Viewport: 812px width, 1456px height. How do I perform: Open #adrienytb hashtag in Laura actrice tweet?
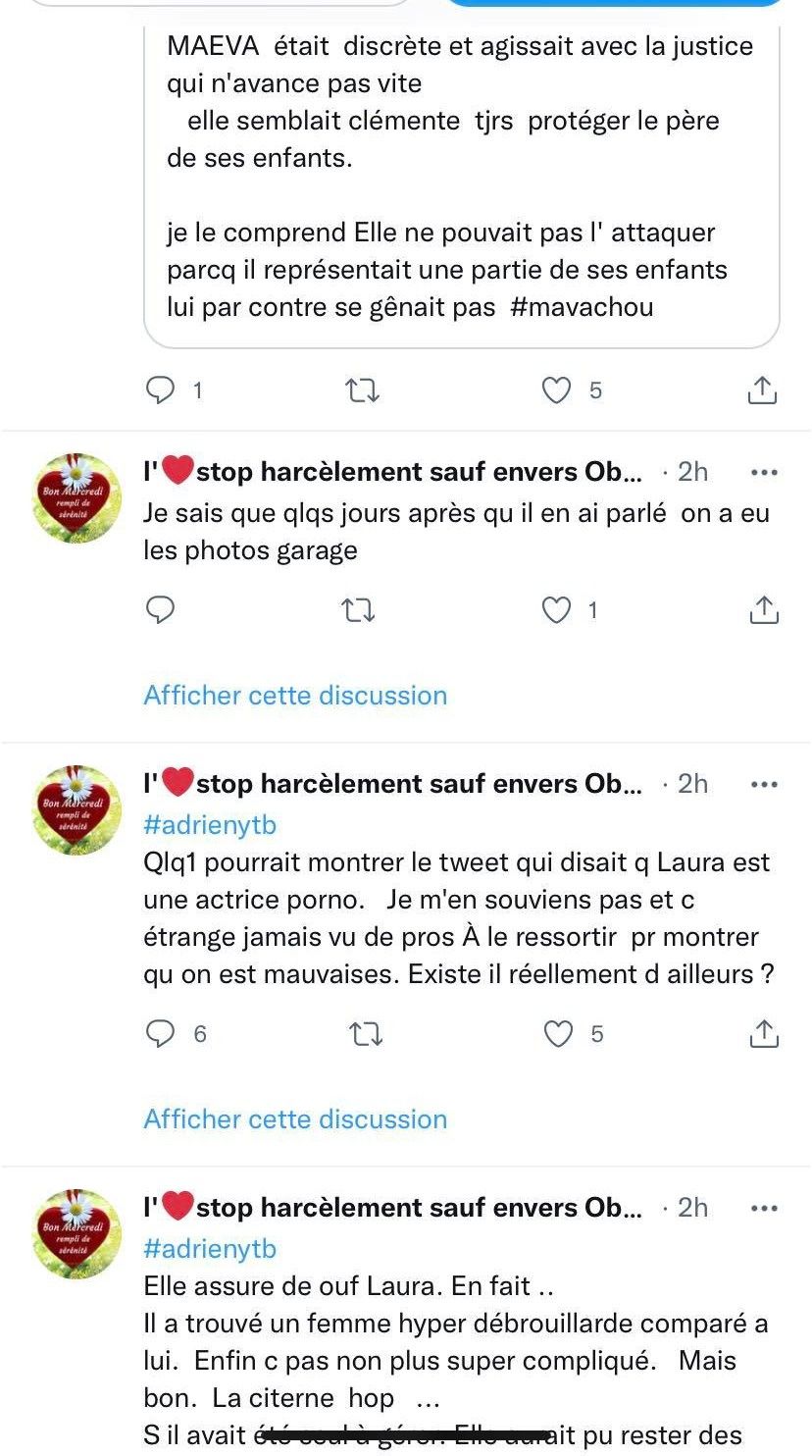(x=210, y=824)
